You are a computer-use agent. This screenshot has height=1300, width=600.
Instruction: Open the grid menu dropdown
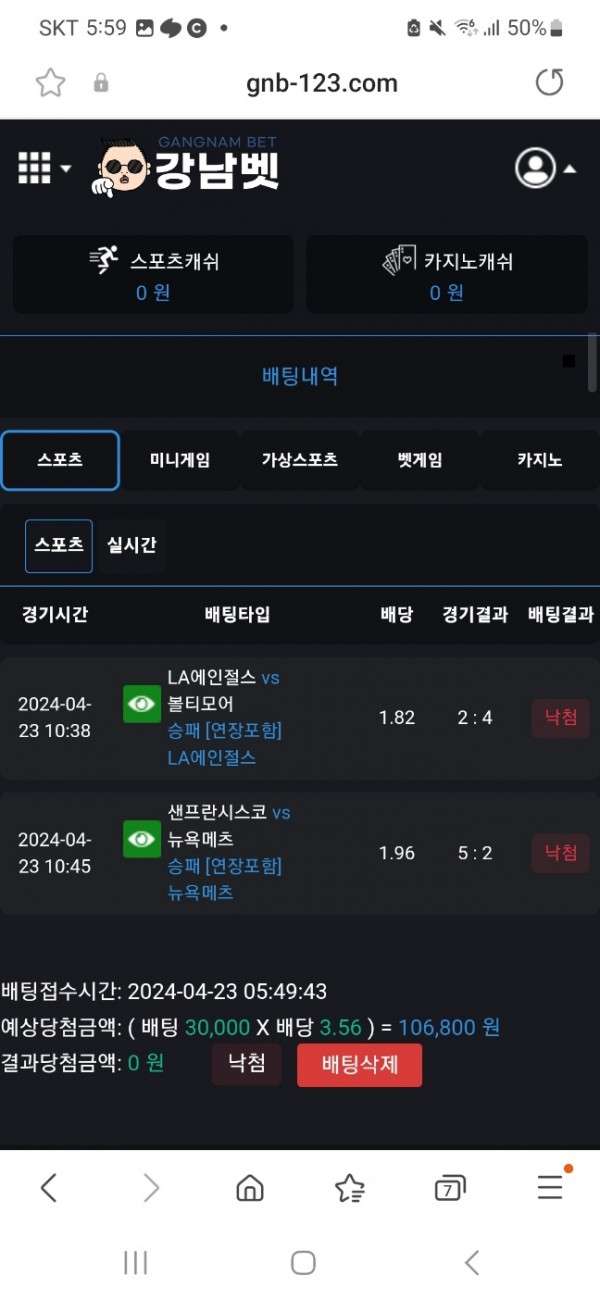[x=44, y=169]
